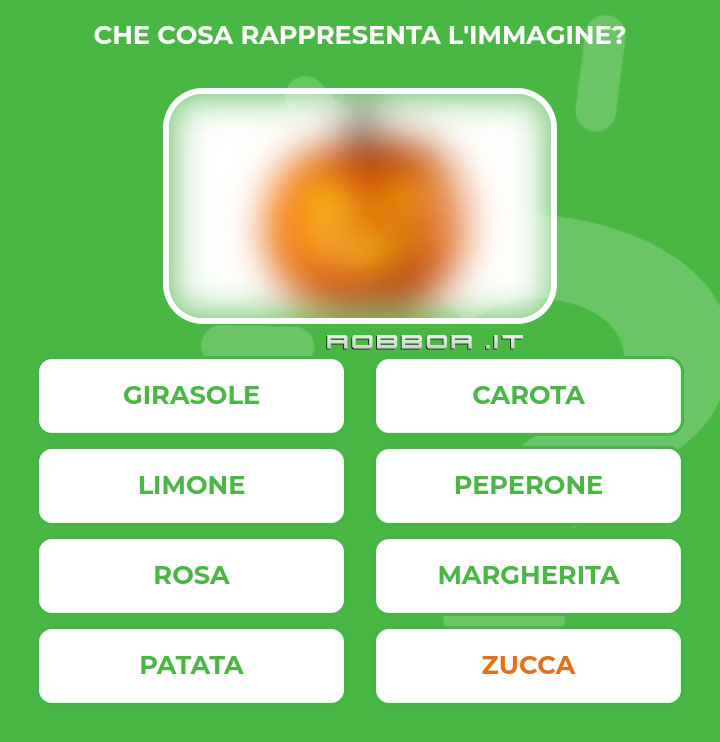Choose the PATATA option
Image resolution: width=720 pixels, height=742 pixels.
point(191,666)
